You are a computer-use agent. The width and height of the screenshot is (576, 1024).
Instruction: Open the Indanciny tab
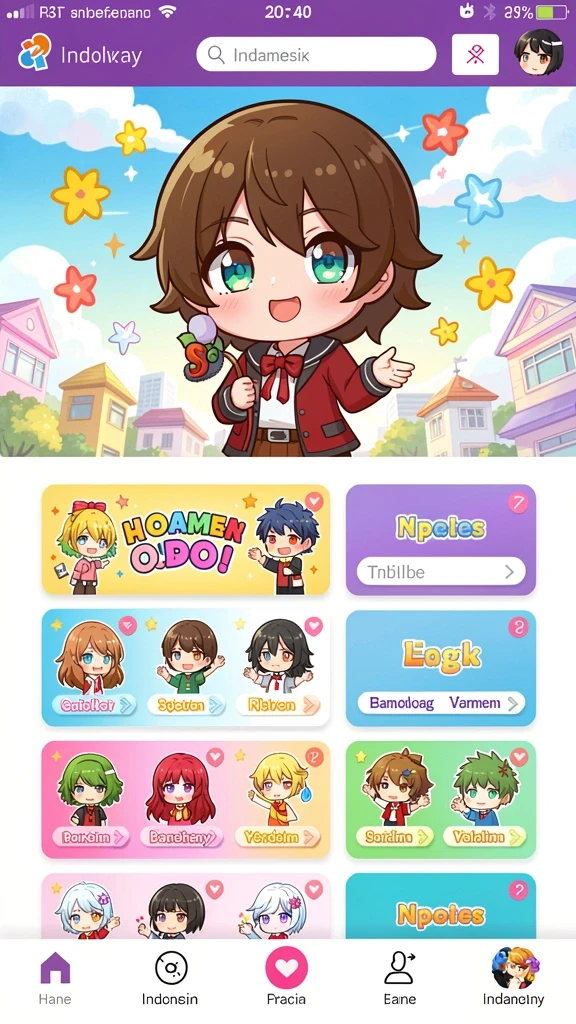(x=513, y=978)
